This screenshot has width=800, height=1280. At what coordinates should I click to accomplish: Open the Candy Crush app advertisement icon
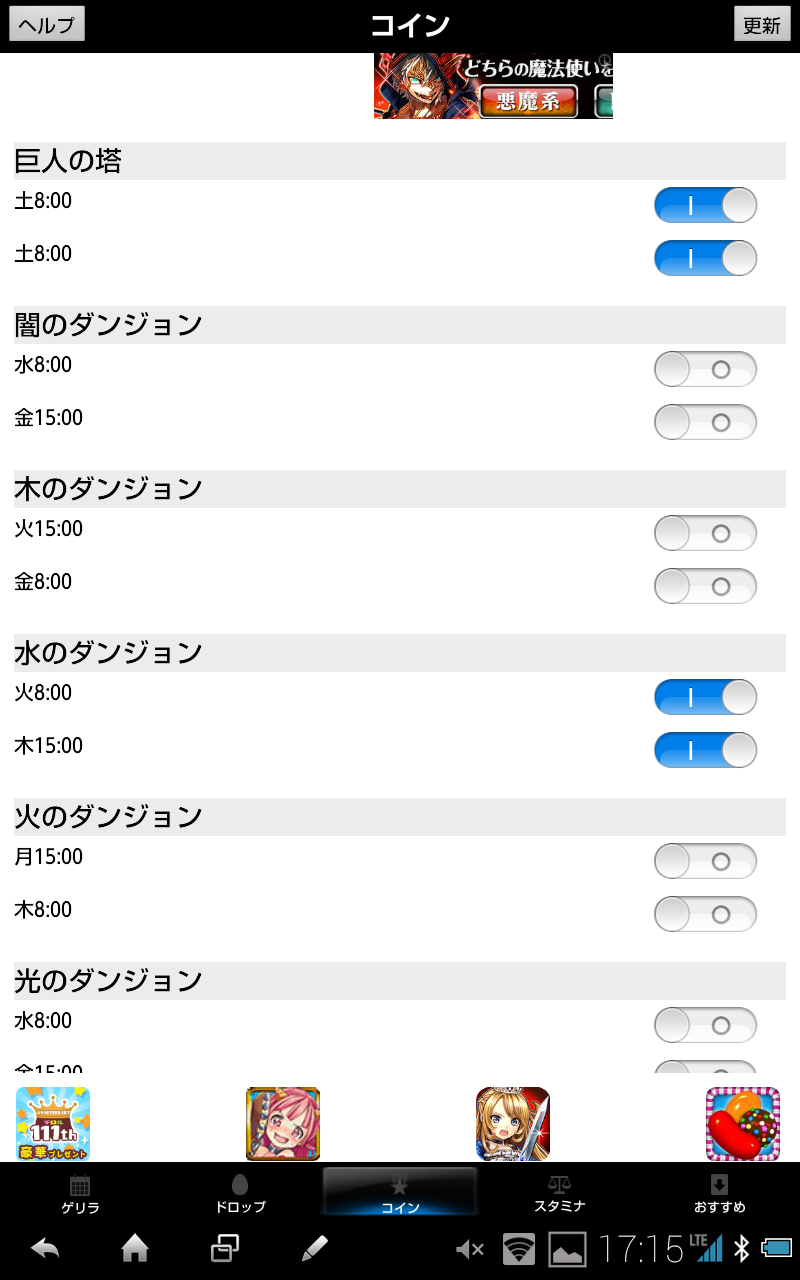742,1123
